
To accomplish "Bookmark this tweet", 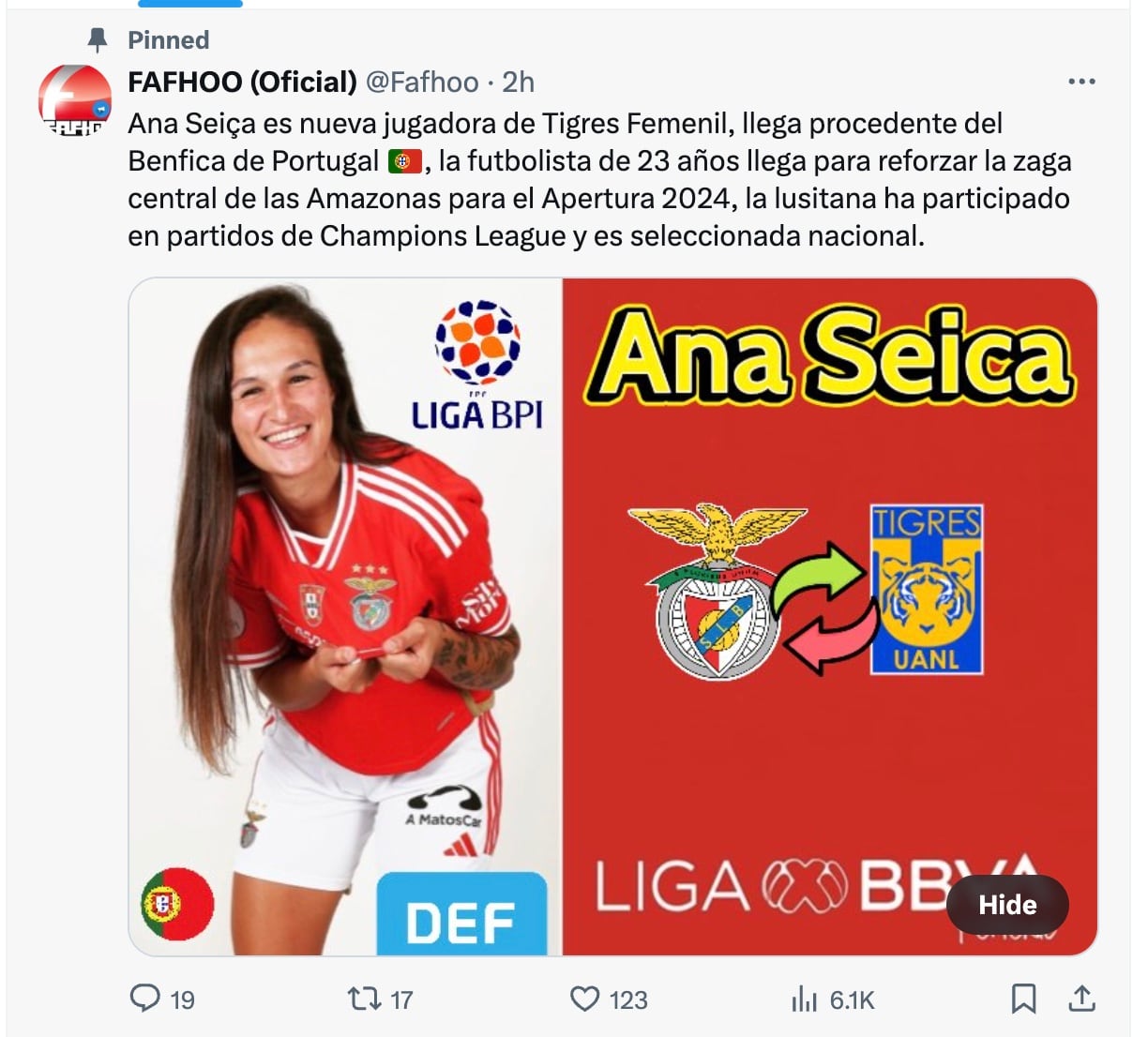I will pos(1023,999).
